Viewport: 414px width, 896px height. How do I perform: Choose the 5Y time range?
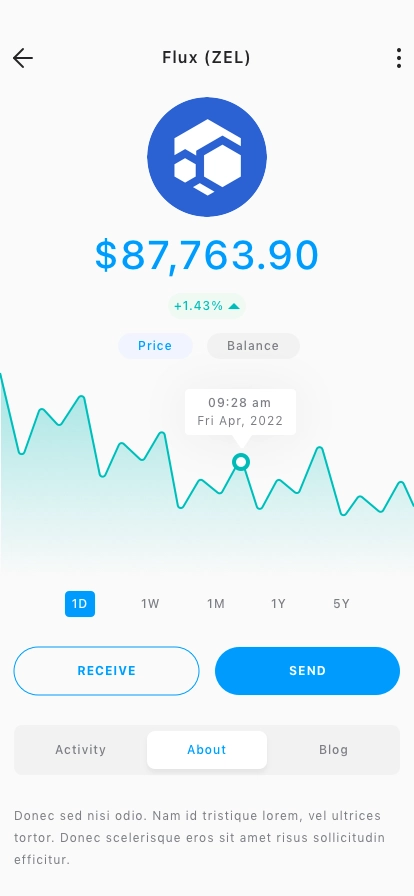coord(341,604)
